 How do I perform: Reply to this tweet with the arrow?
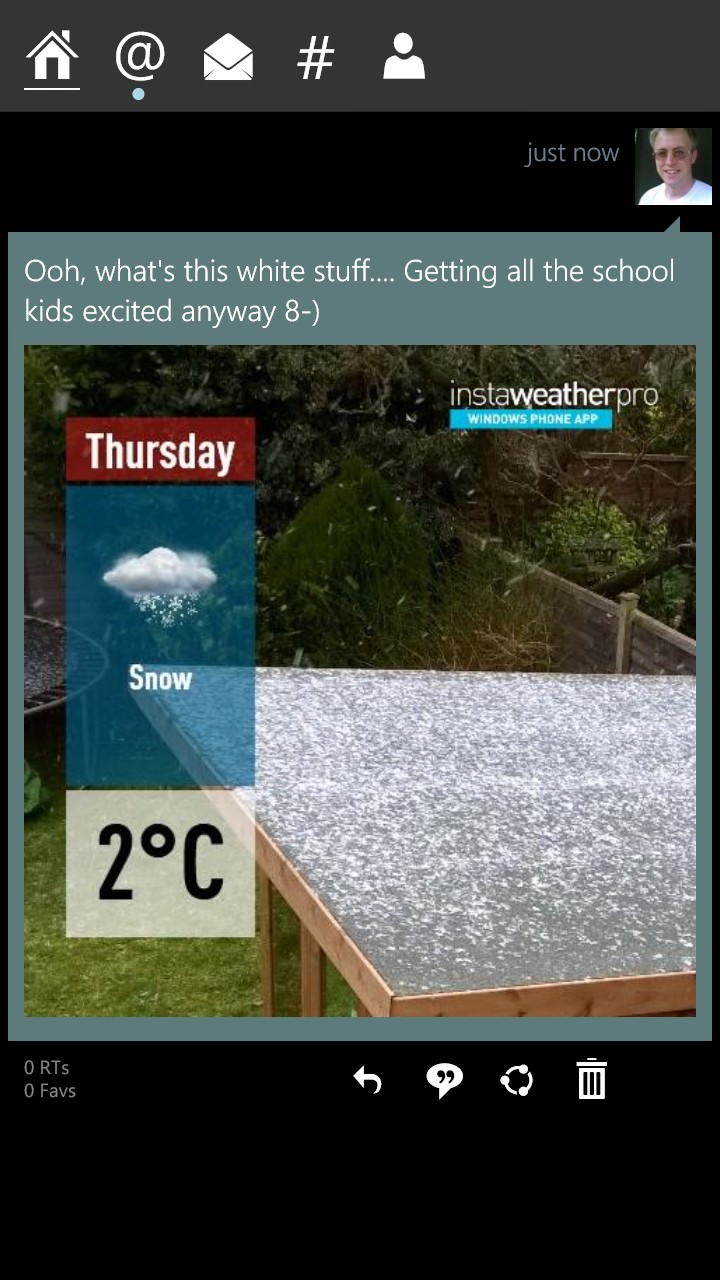pyautogui.click(x=368, y=1080)
